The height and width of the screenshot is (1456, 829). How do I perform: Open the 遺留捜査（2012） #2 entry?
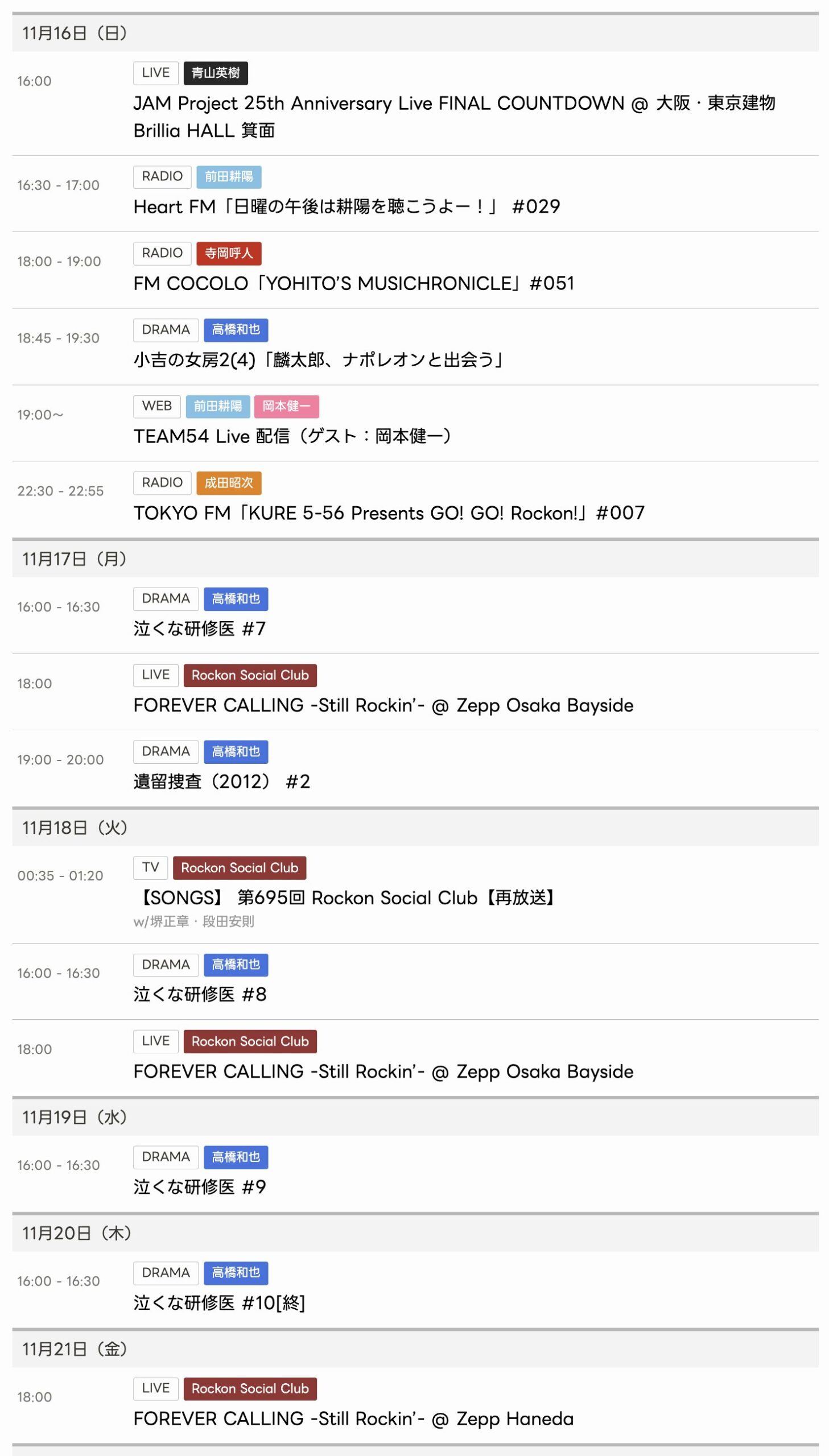tap(221, 782)
